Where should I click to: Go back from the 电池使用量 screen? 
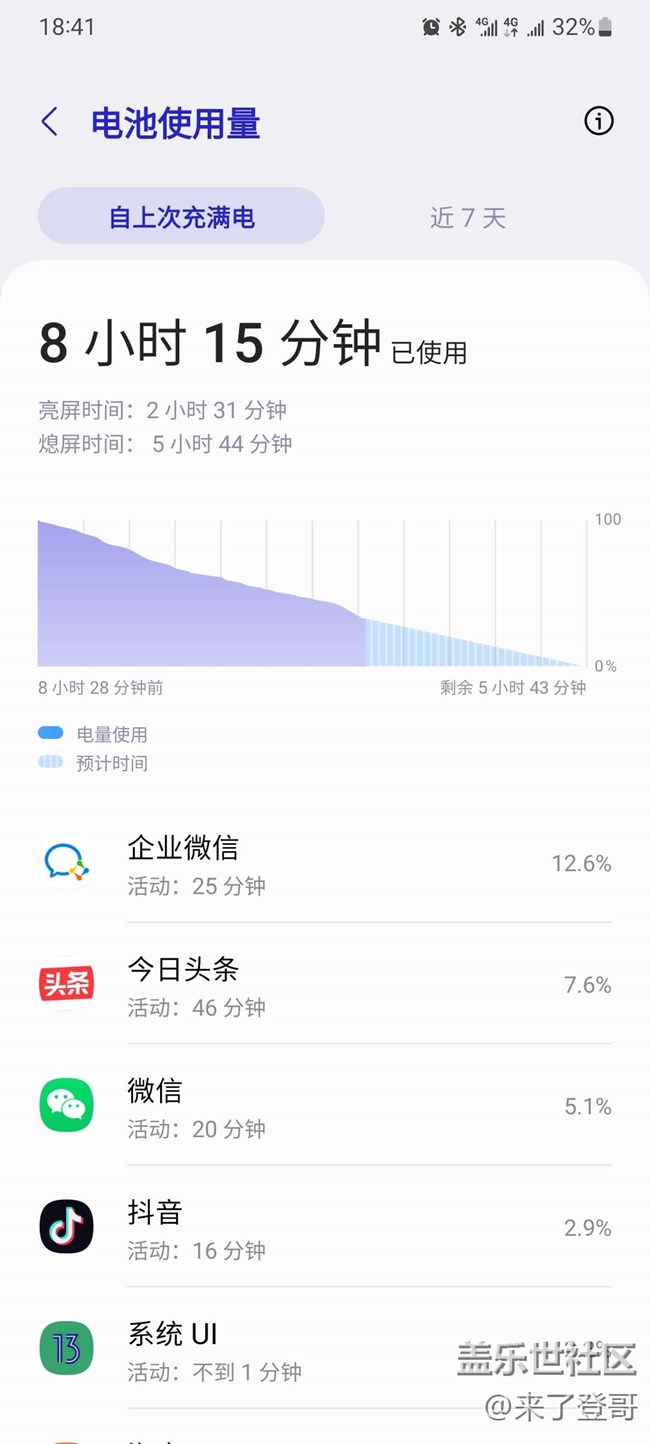click(50, 122)
